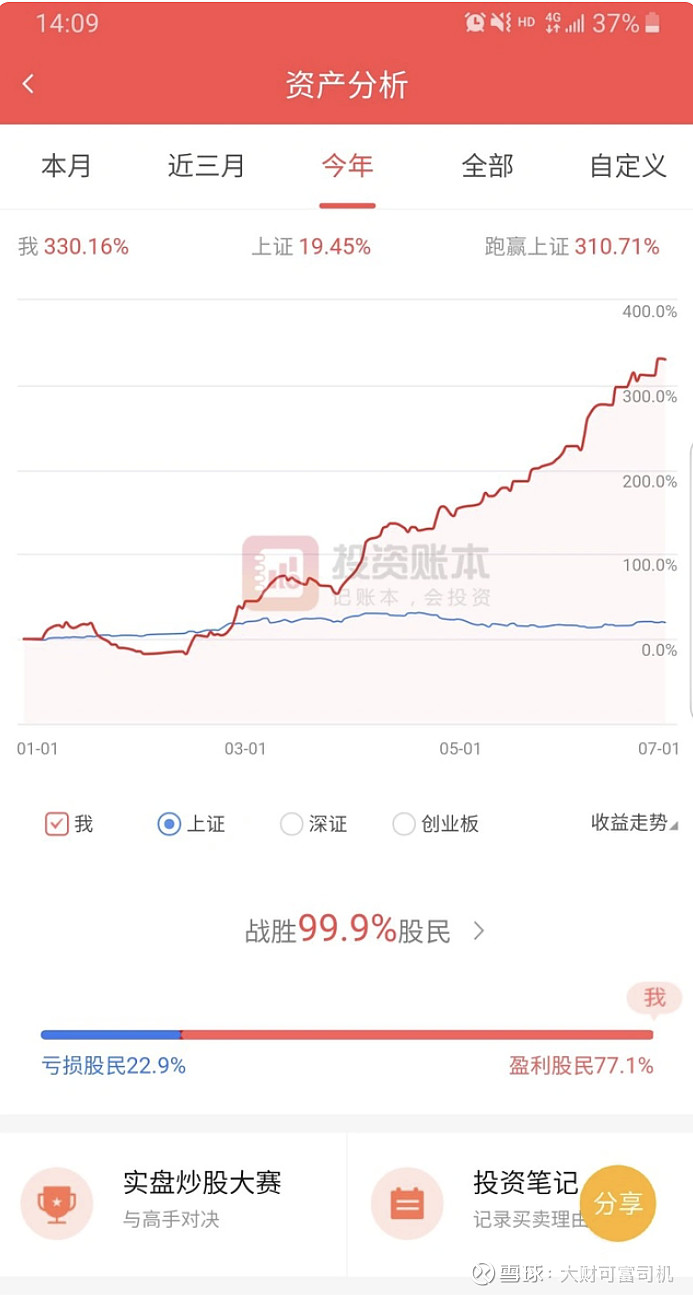Expand the 收益走势 dropdown

click(x=634, y=823)
